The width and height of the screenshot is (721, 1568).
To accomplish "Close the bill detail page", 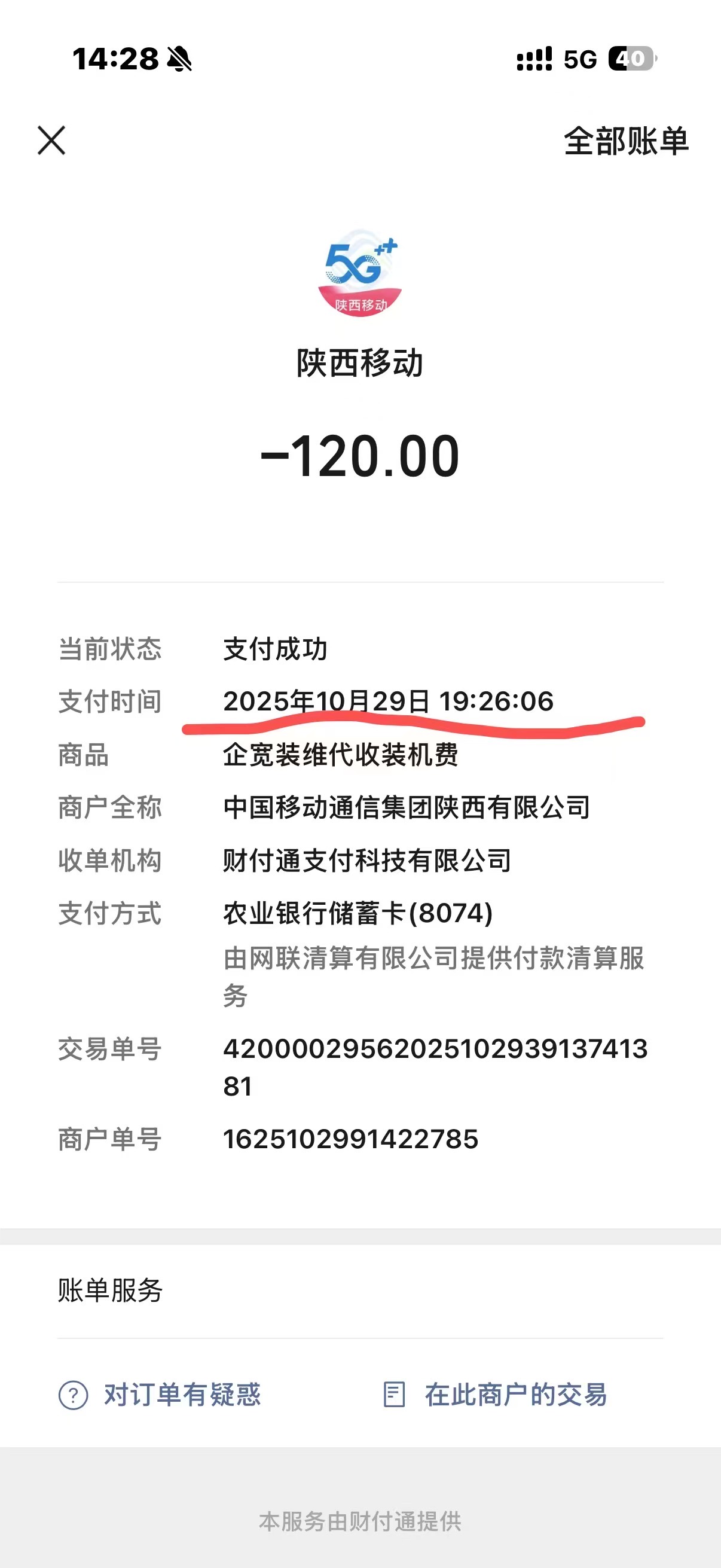I will (51, 141).
